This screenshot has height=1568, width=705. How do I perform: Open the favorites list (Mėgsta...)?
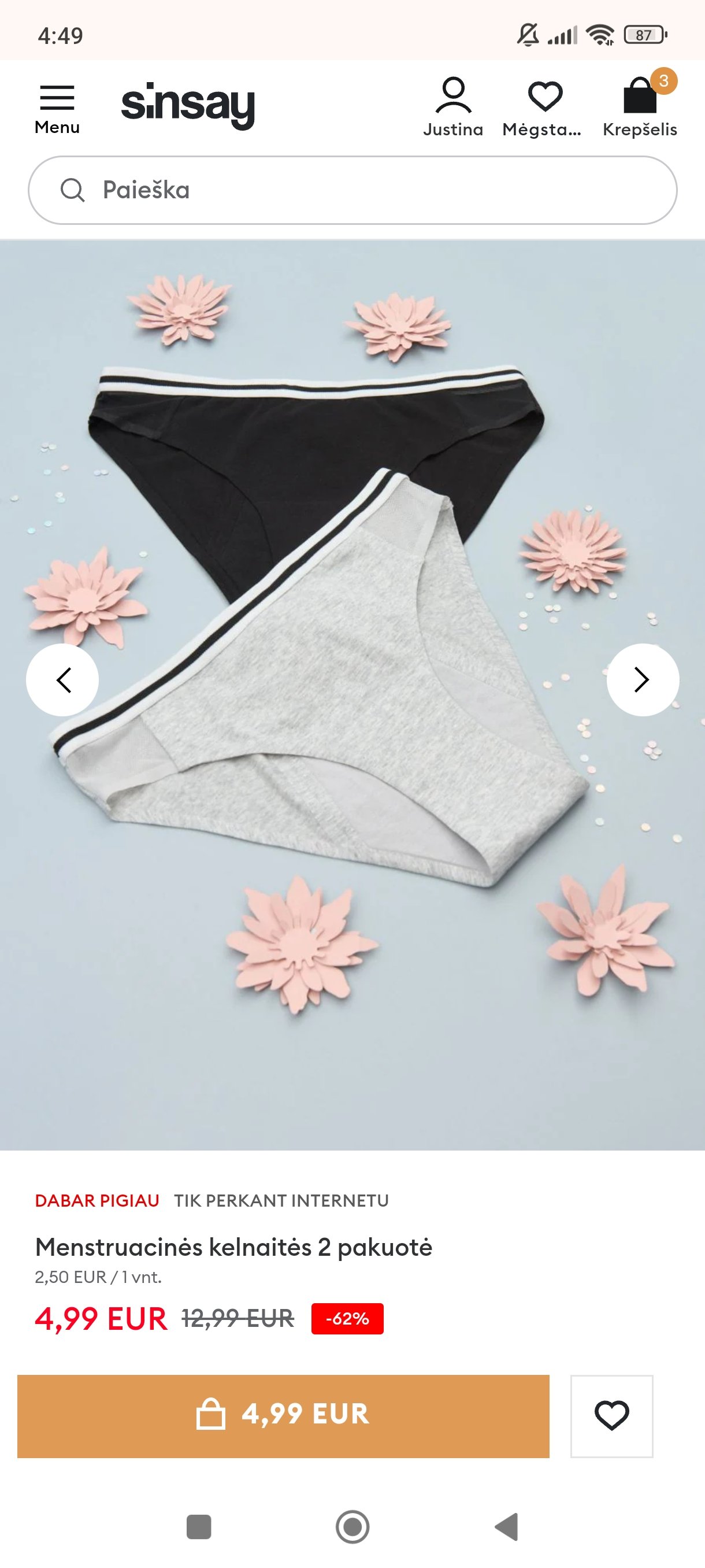click(x=542, y=108)
